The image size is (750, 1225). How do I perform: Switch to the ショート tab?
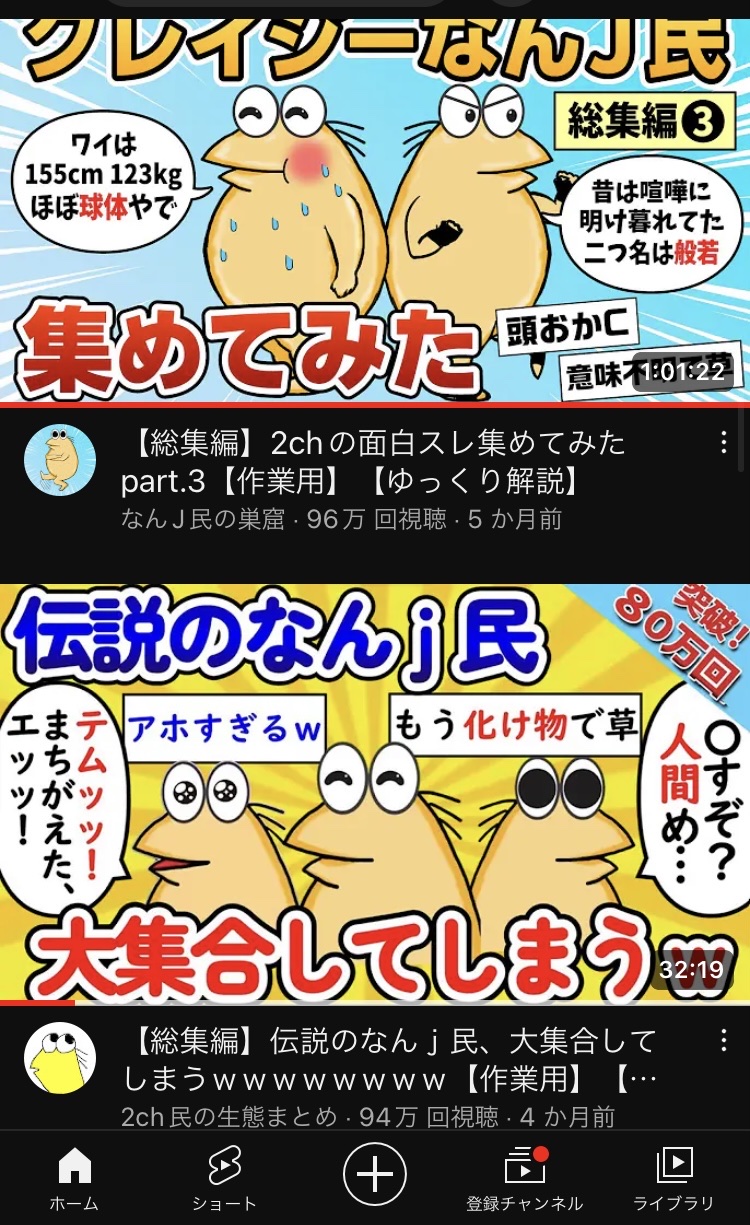[x=224, y=1180]
